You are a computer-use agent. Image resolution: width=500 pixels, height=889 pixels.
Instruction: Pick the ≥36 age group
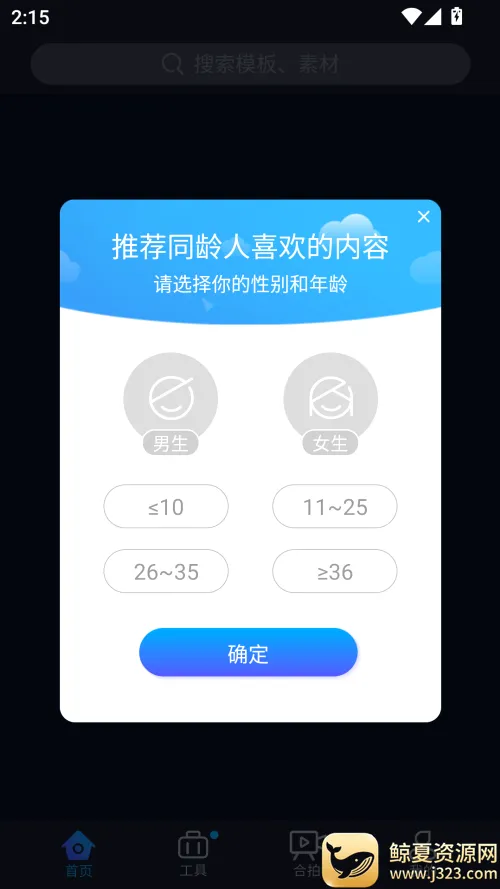click(335, 572)
